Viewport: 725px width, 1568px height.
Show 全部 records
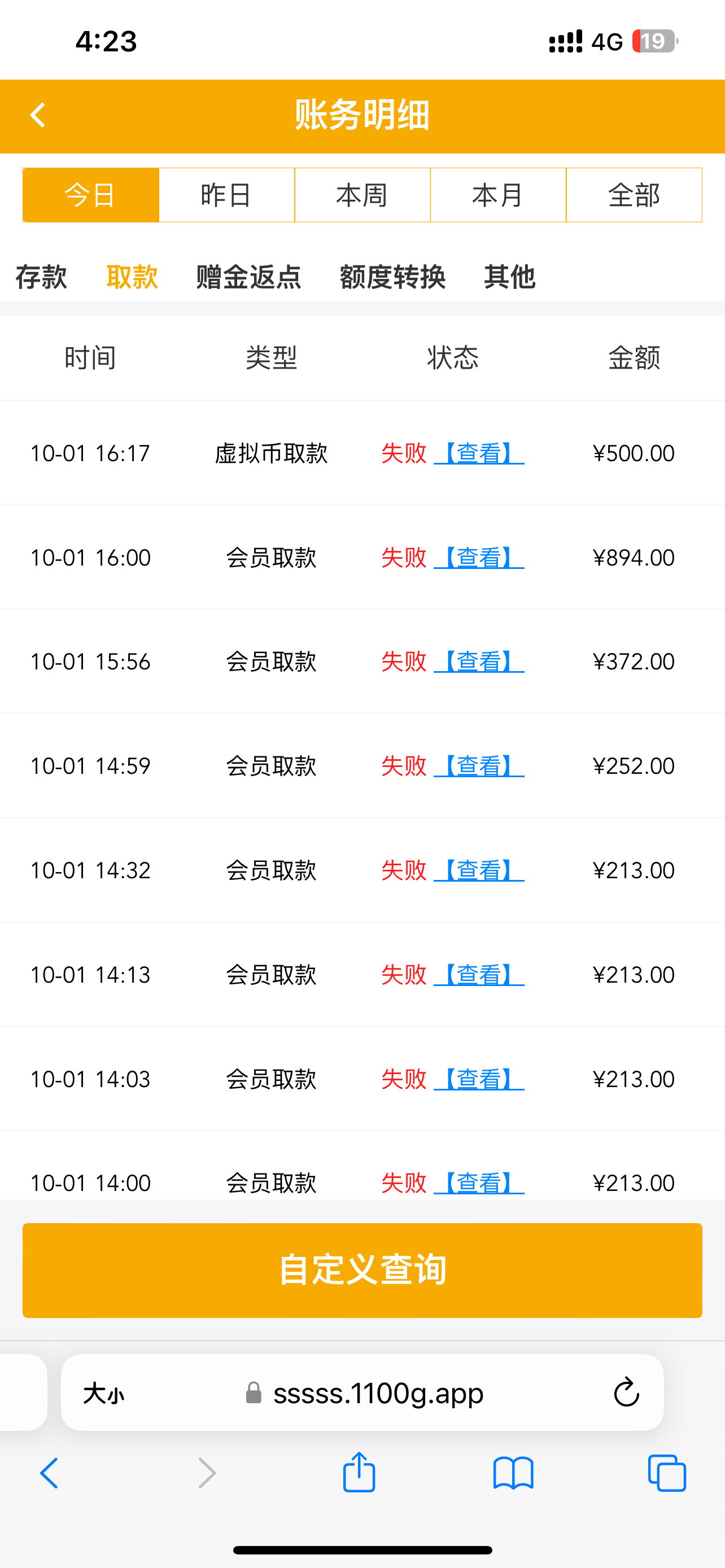634,195
